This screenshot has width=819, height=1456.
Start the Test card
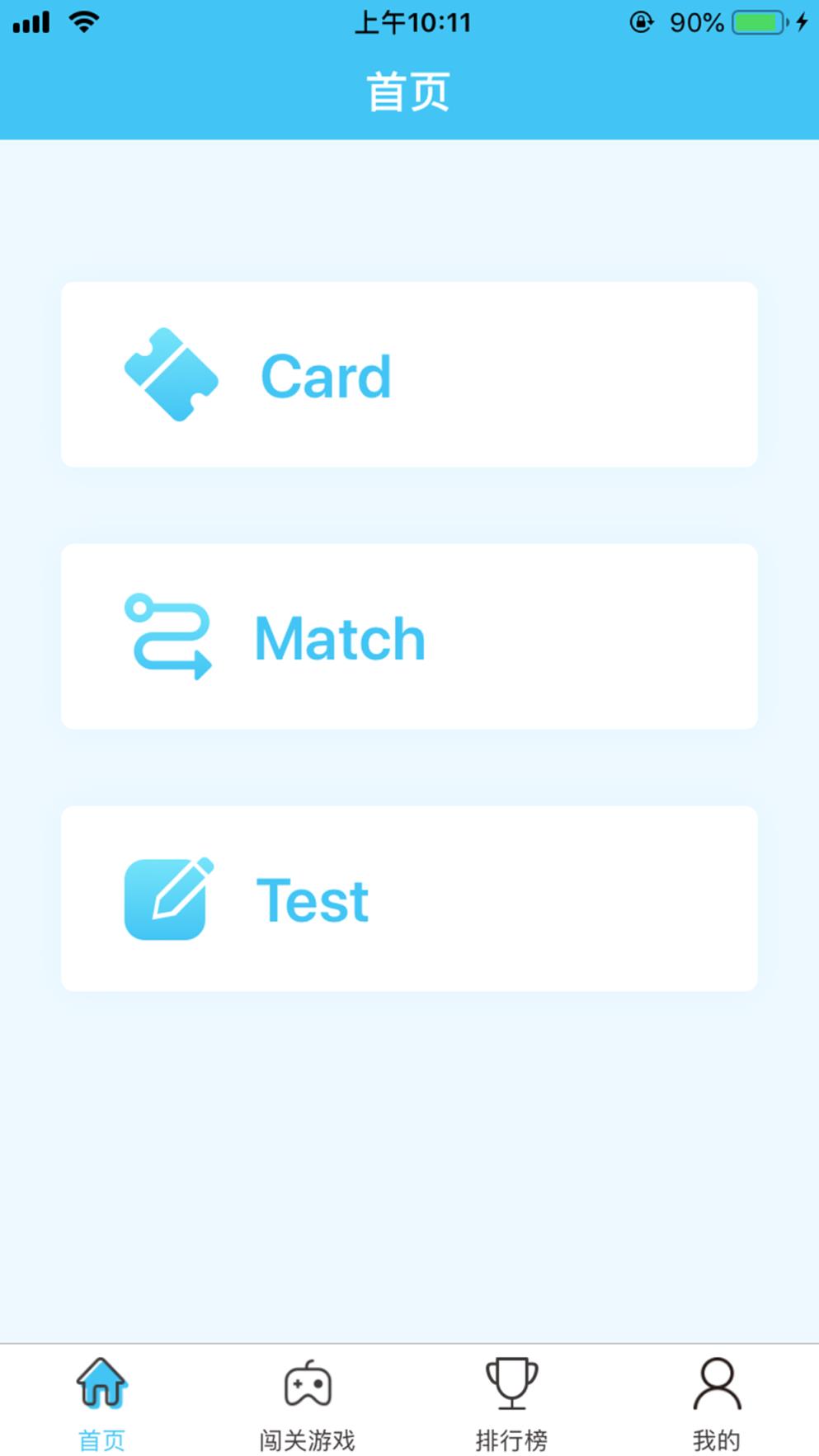pyautogui.click(x=409, y=899)
